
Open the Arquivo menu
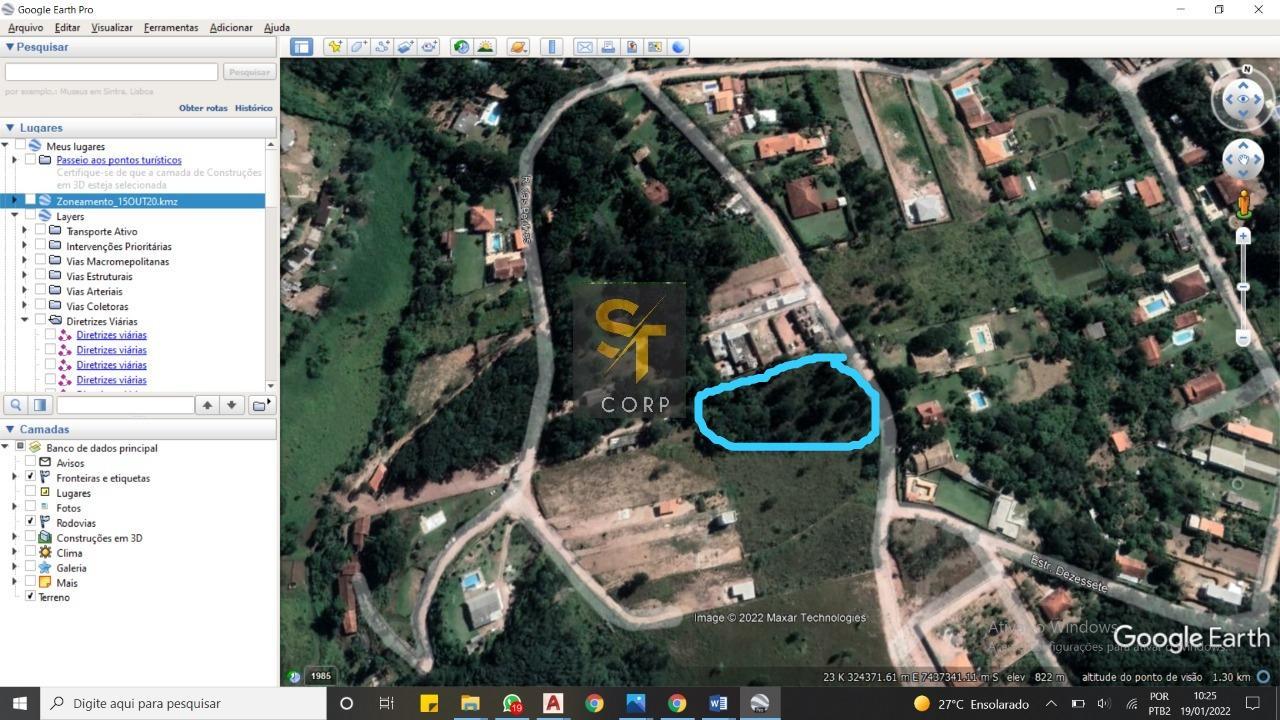pos(25,27)
